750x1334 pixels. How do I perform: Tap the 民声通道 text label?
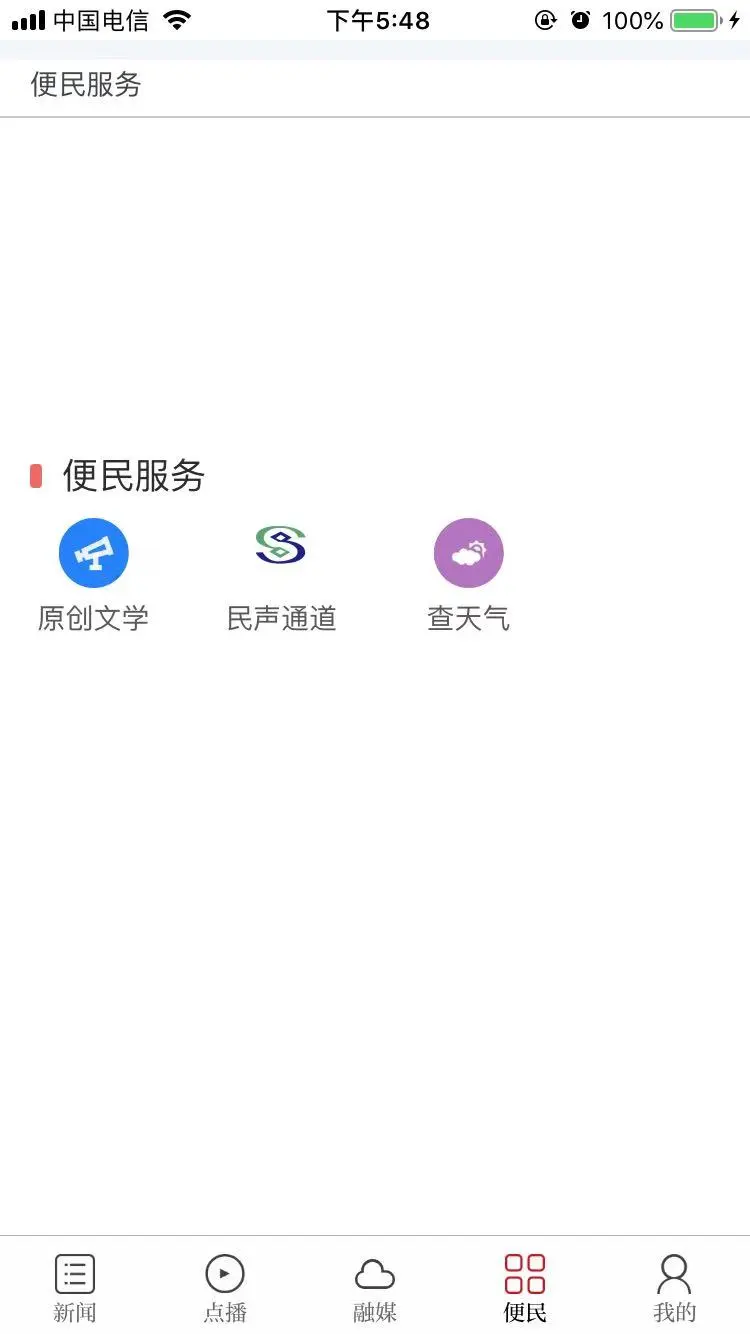[x=281, y=617]
